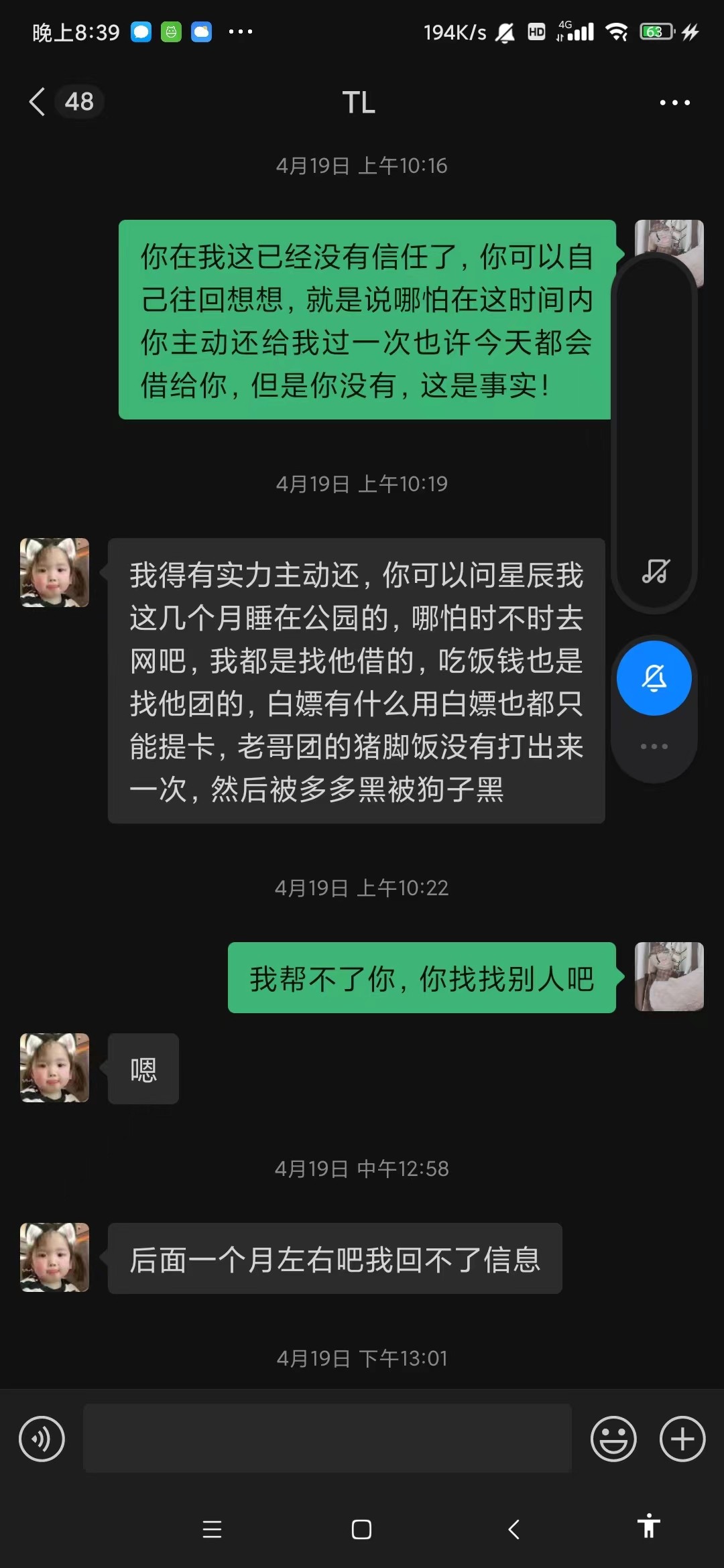Screen dimensions: 724x1568
Task: Open the chat overflow menu
Action: [x=674, y=103]
